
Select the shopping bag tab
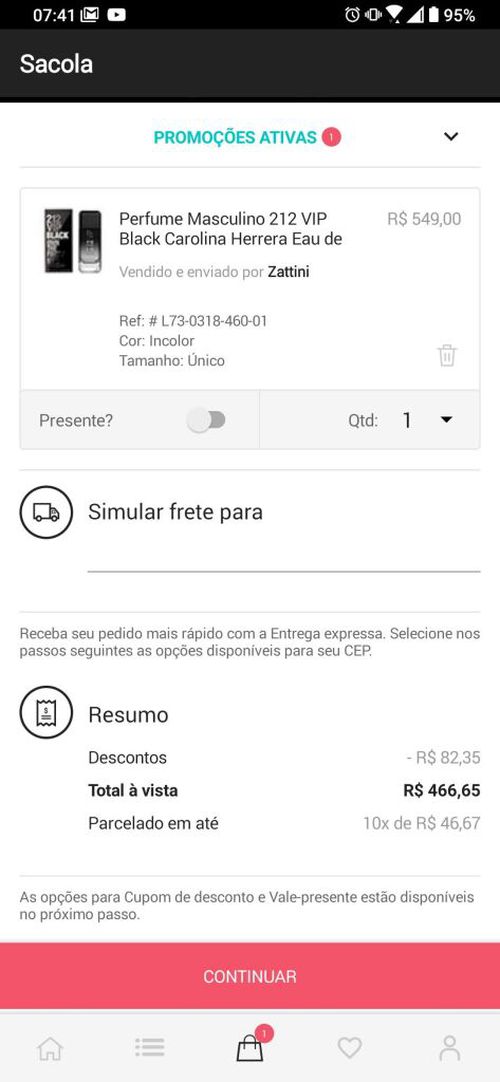(x=250, y=1046)
